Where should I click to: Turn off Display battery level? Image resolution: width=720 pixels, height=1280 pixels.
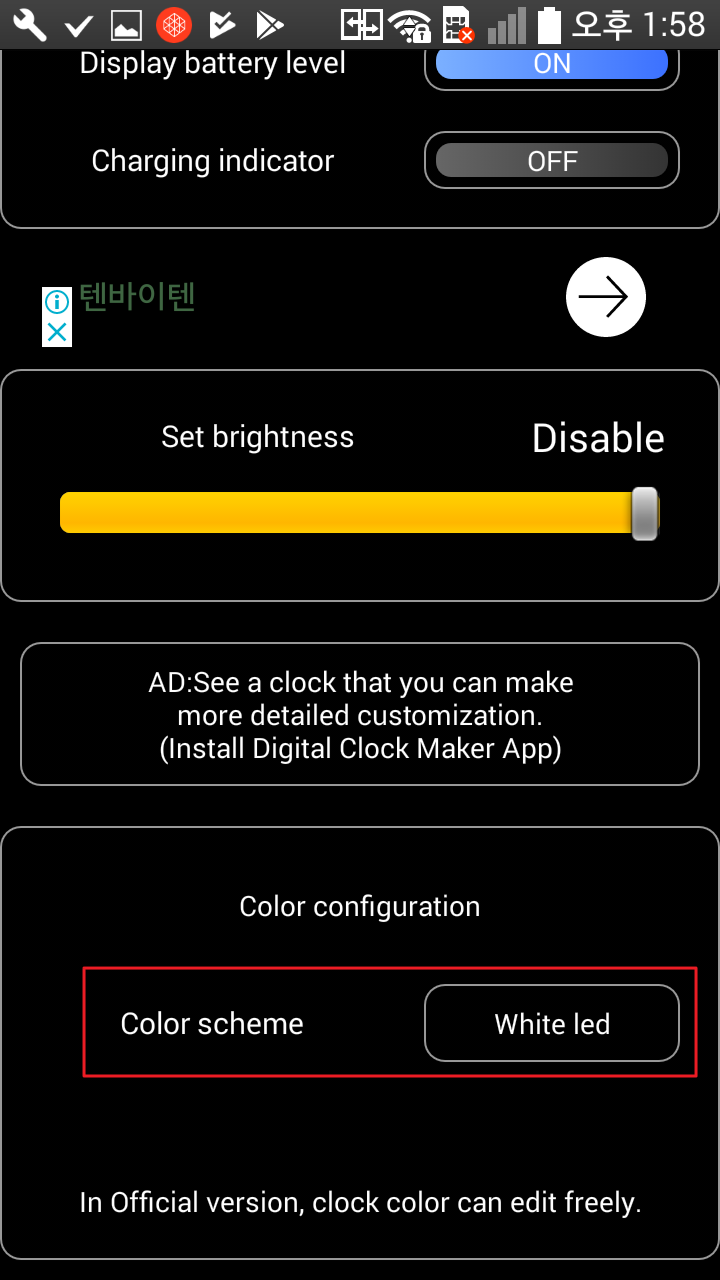pyautogui.click(x=552, y=66)
